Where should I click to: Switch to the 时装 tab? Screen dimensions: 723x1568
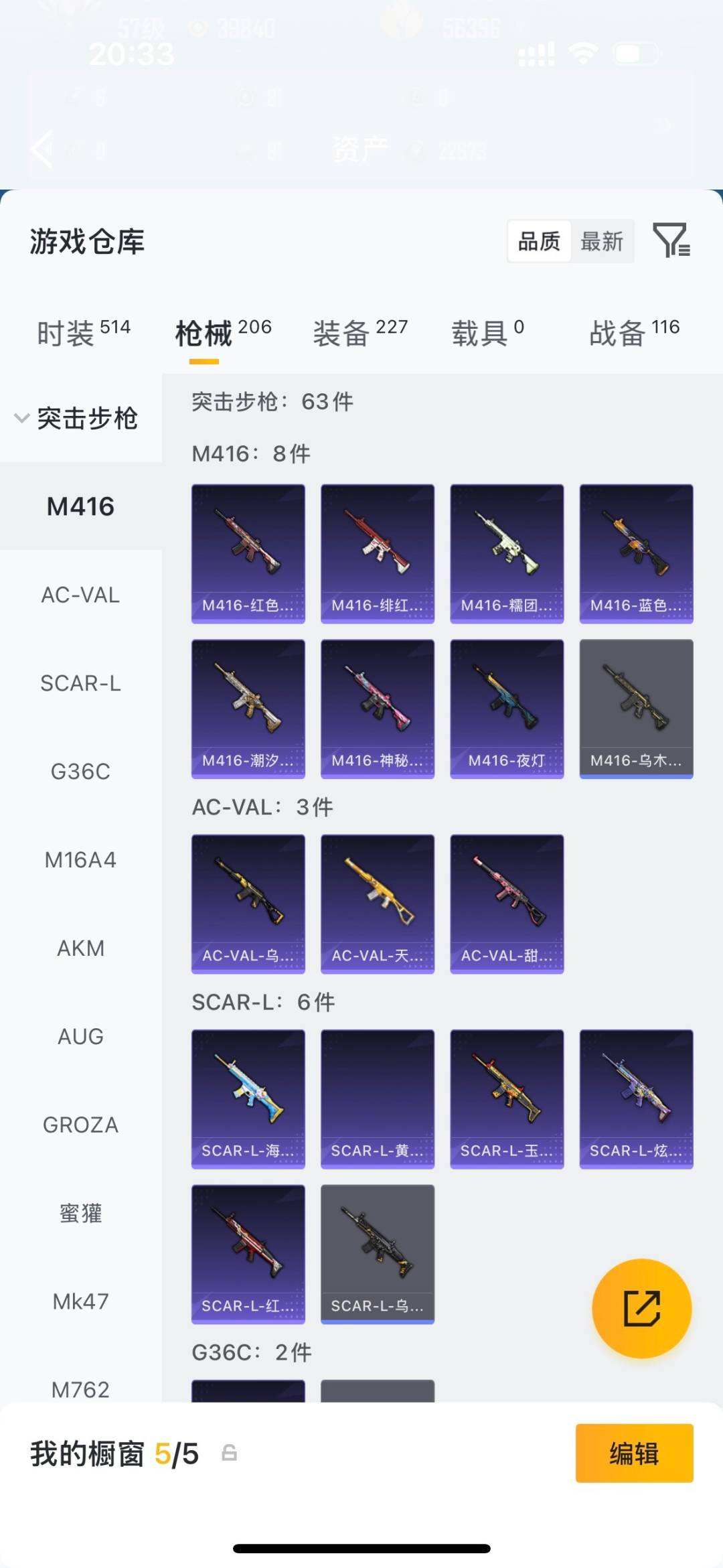tap(83, 332)
